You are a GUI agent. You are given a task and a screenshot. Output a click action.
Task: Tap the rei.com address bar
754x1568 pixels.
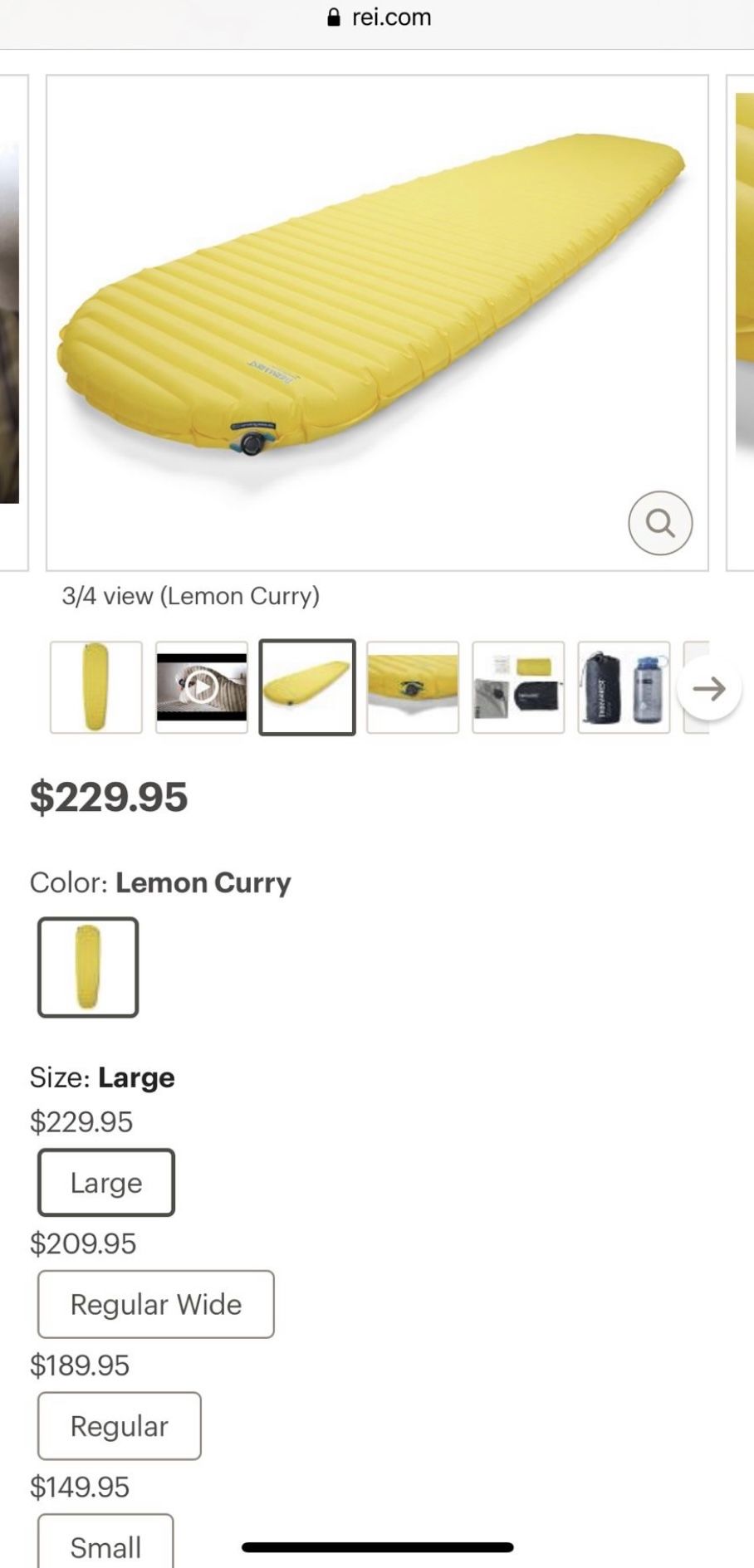[x=380, y=18]
